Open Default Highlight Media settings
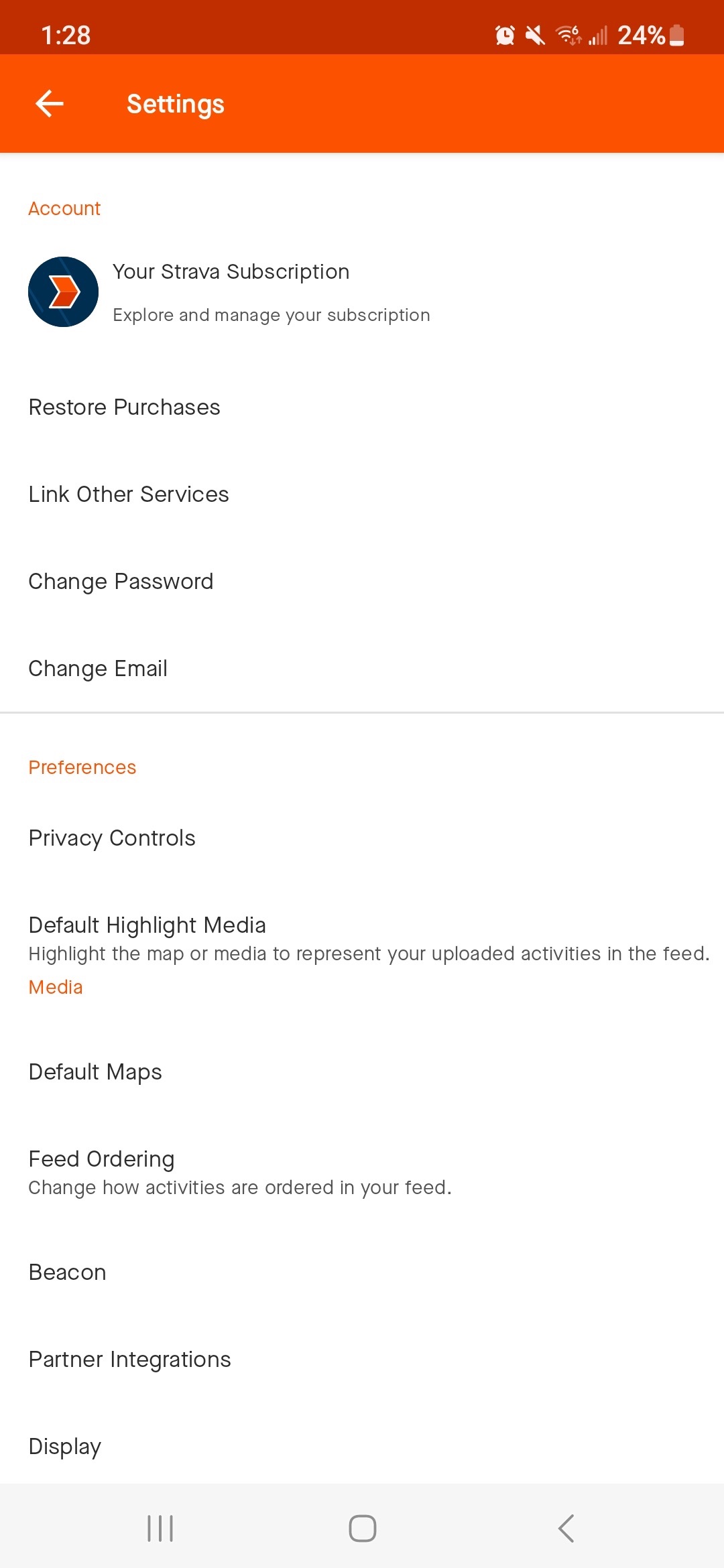The width and height of the screenshot is (724, 1568). [x=147, y=925]
